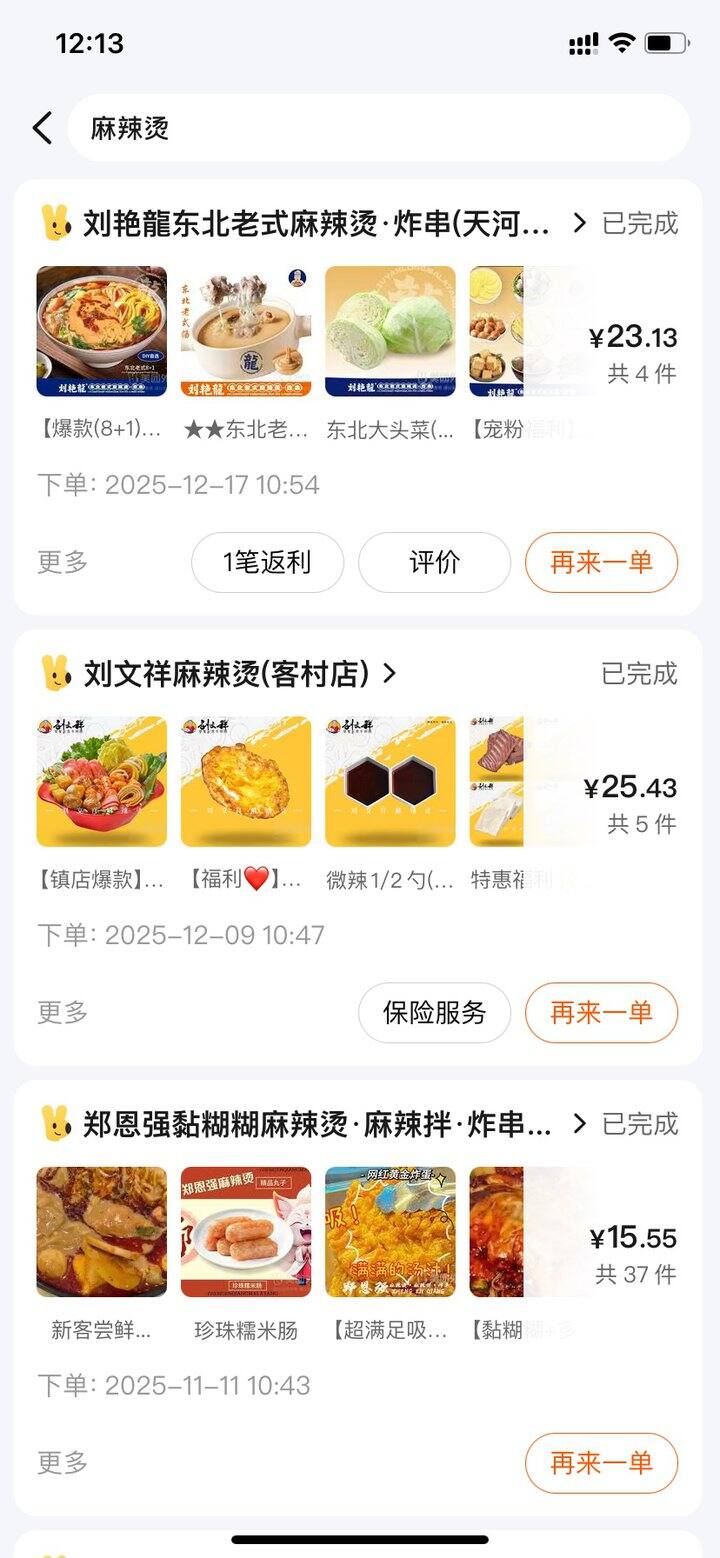Show 更多 options for the 刘文祥 order
This screenshot has width=720, height=1558.
pyautogui.click(x=63, y=1012)
